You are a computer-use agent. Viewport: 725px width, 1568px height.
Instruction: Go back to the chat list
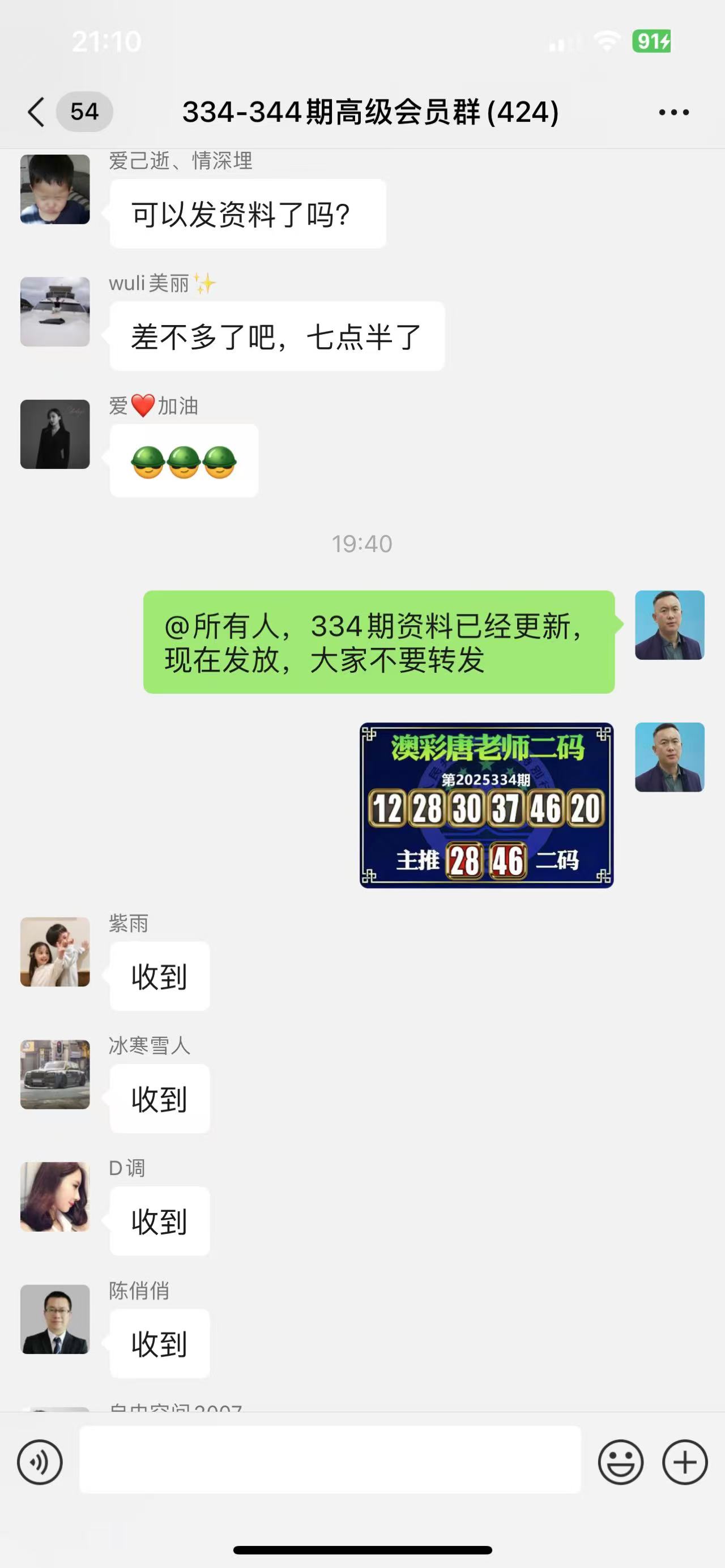pyautogui.click(x=36, y=112)
